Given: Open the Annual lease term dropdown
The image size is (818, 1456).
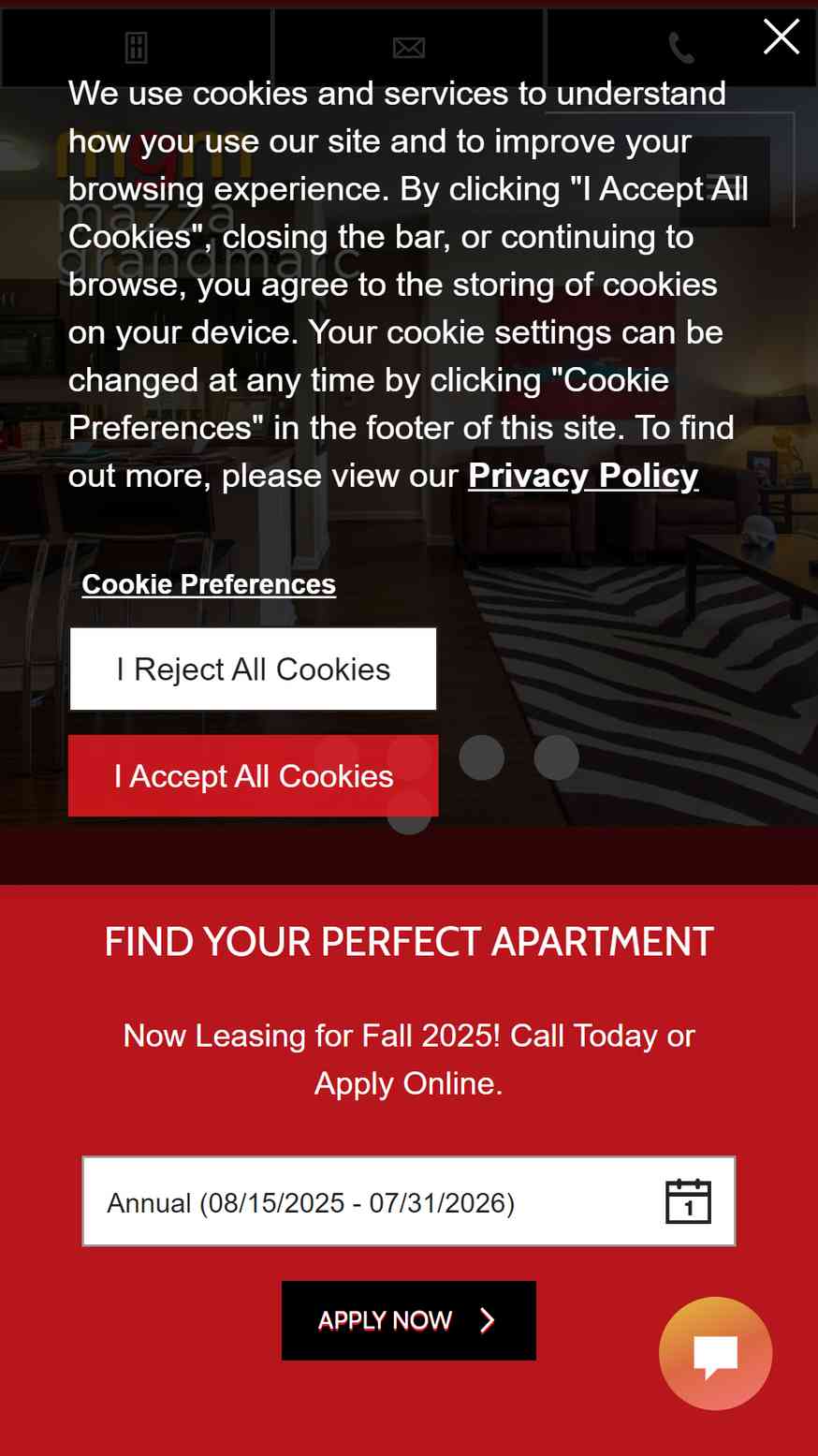Looking at the screenshot, I should click(x=409, y=1202).
